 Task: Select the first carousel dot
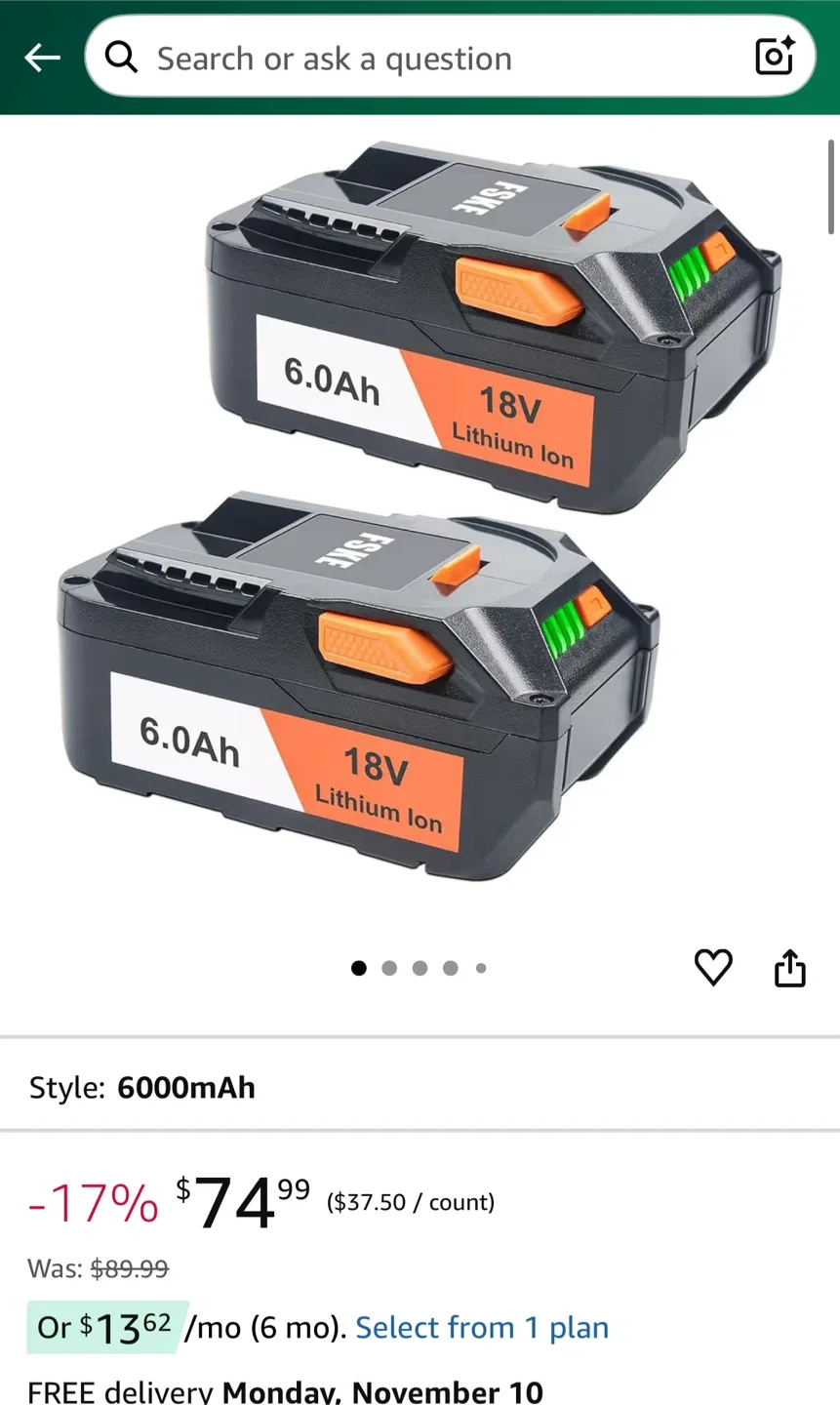tap(358, 968)
